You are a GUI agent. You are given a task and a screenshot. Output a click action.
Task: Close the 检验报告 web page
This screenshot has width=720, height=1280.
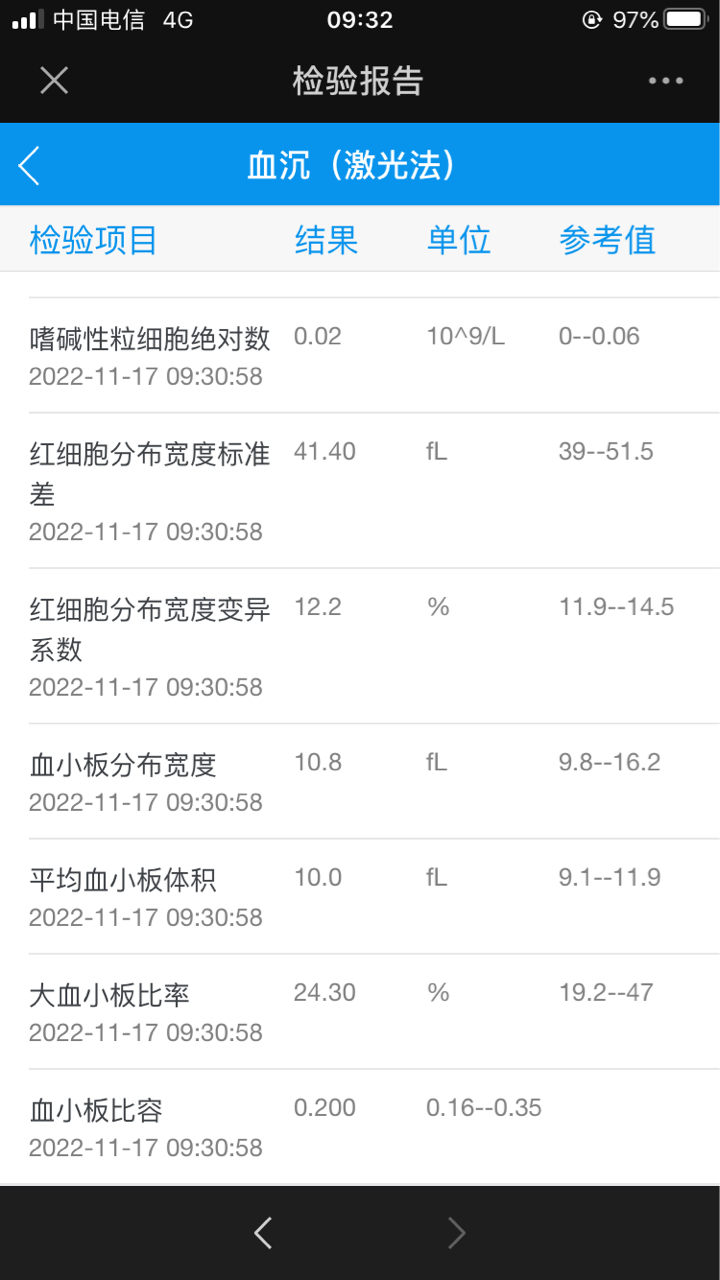point(54,81)
